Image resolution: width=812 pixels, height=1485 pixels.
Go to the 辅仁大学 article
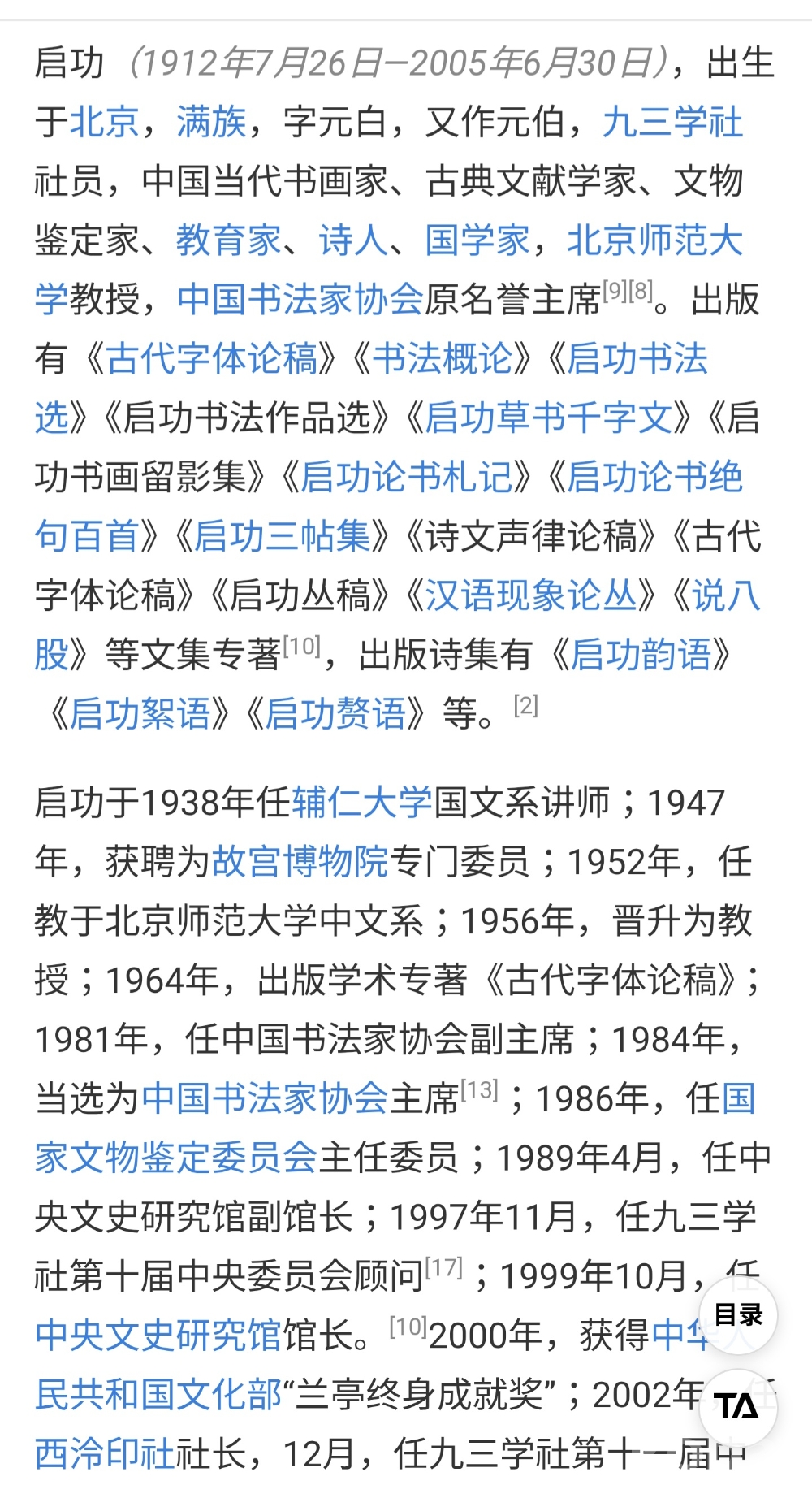(x=361, y=803)
